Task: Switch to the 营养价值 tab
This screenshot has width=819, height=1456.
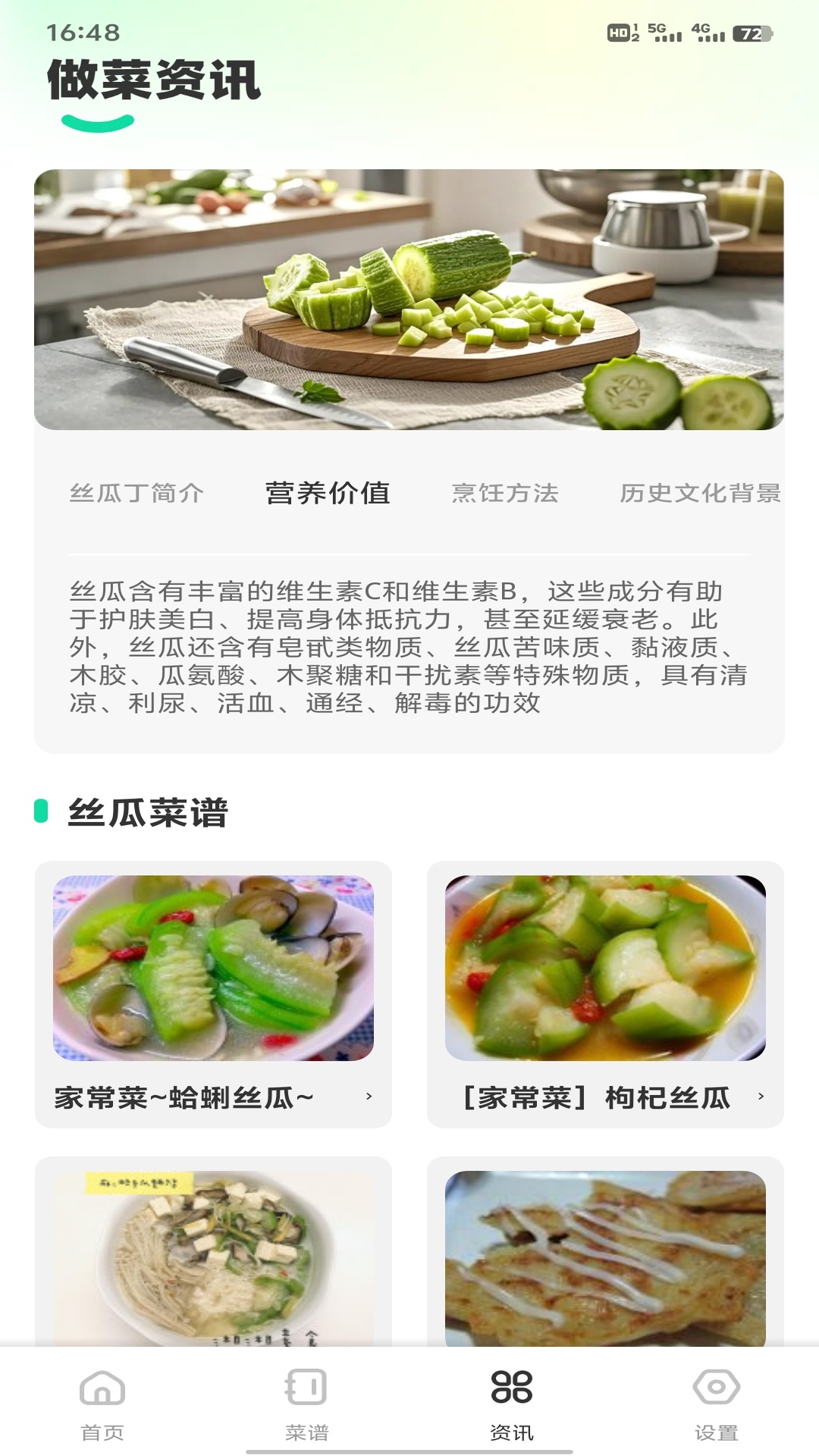Action: coord(328,493)
